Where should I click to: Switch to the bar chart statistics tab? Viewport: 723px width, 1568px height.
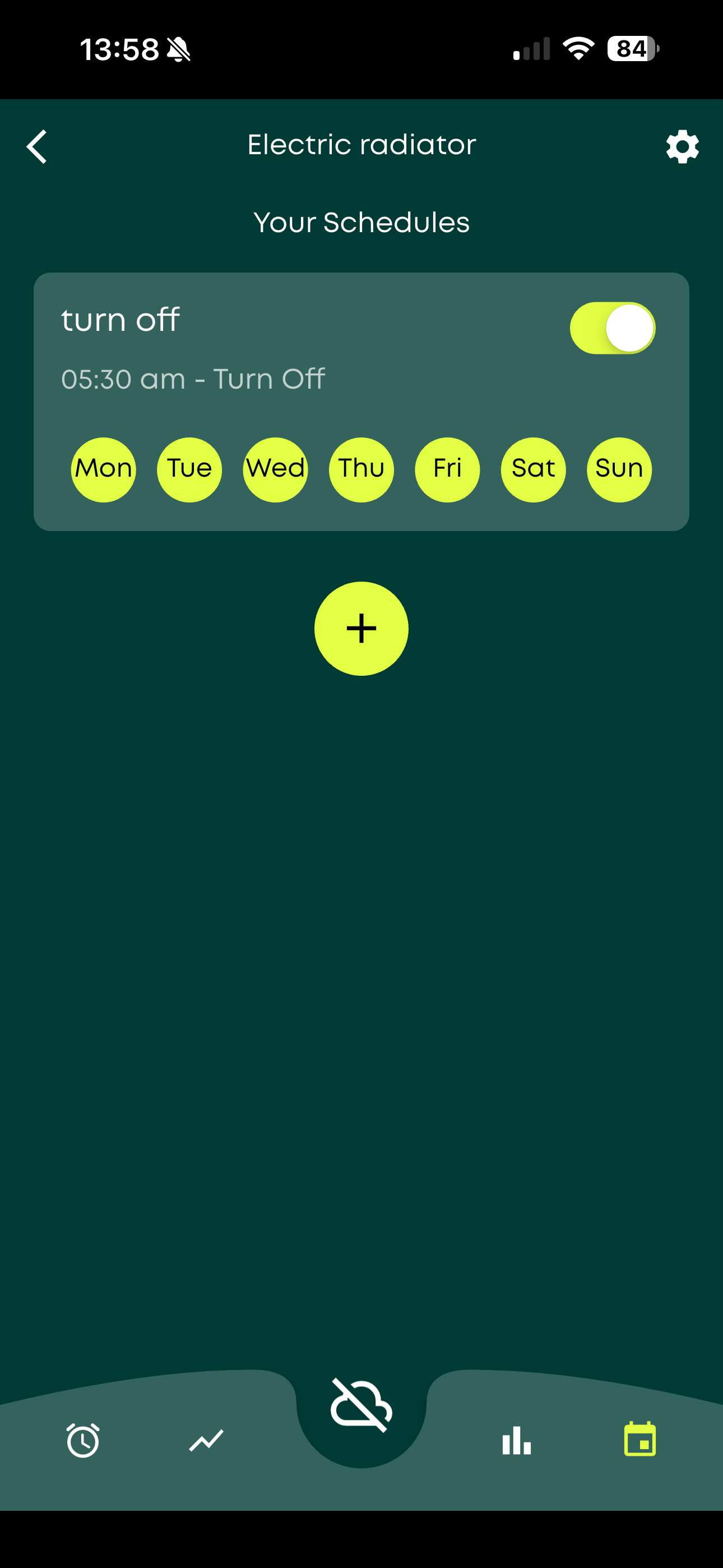click(x=517, y=1440)
